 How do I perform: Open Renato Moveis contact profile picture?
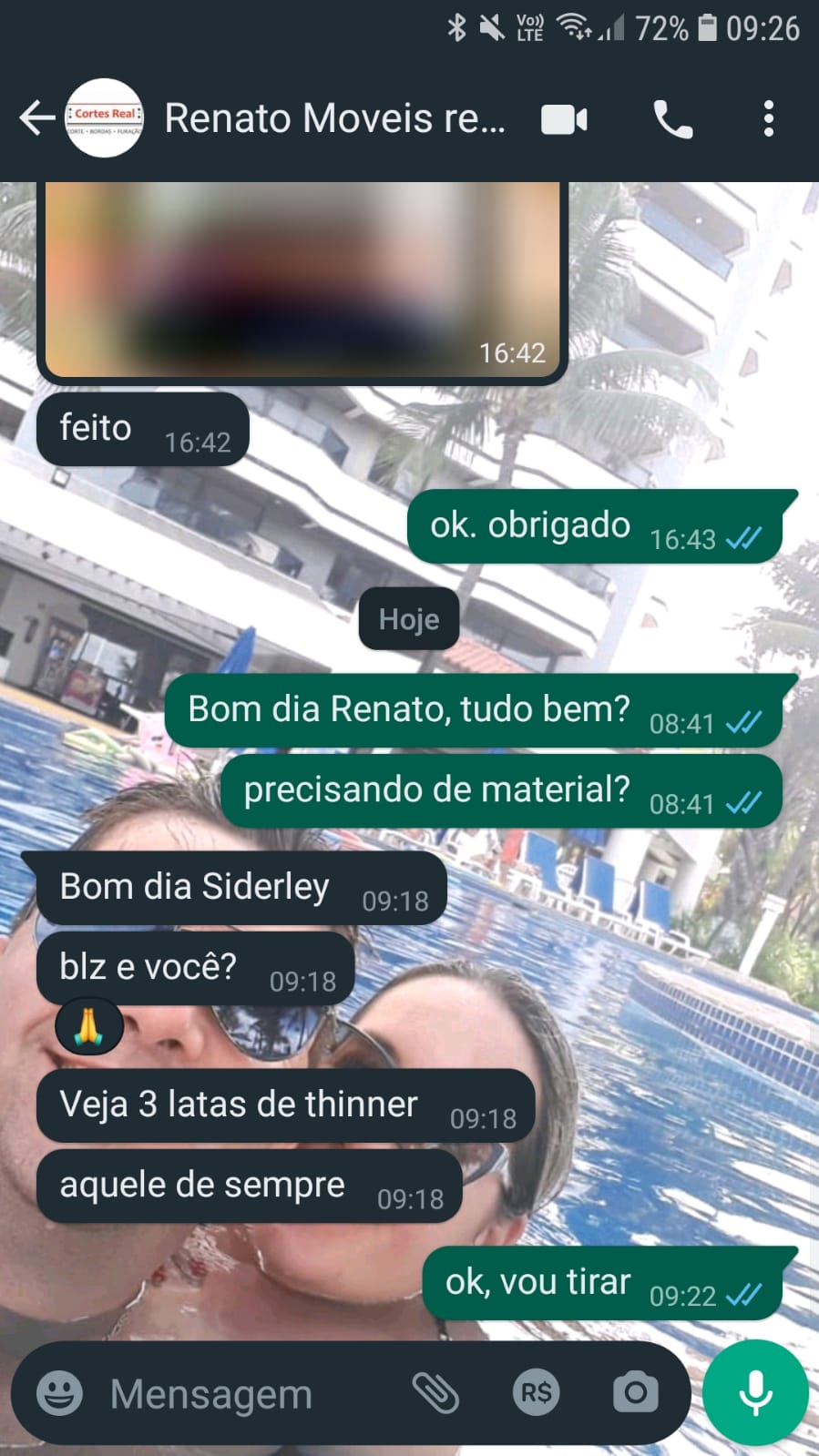105,118
